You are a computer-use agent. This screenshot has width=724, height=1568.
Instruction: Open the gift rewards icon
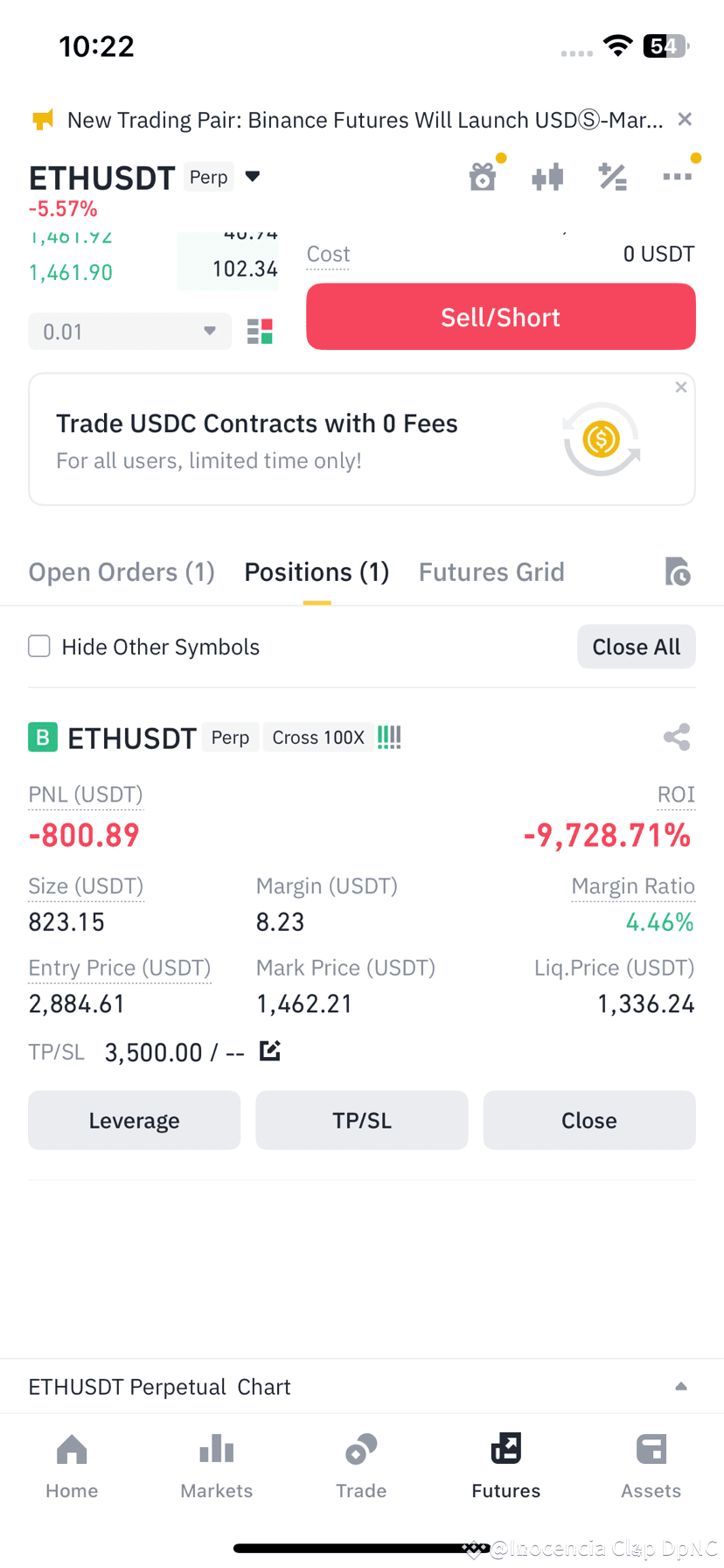click(483, 177)
